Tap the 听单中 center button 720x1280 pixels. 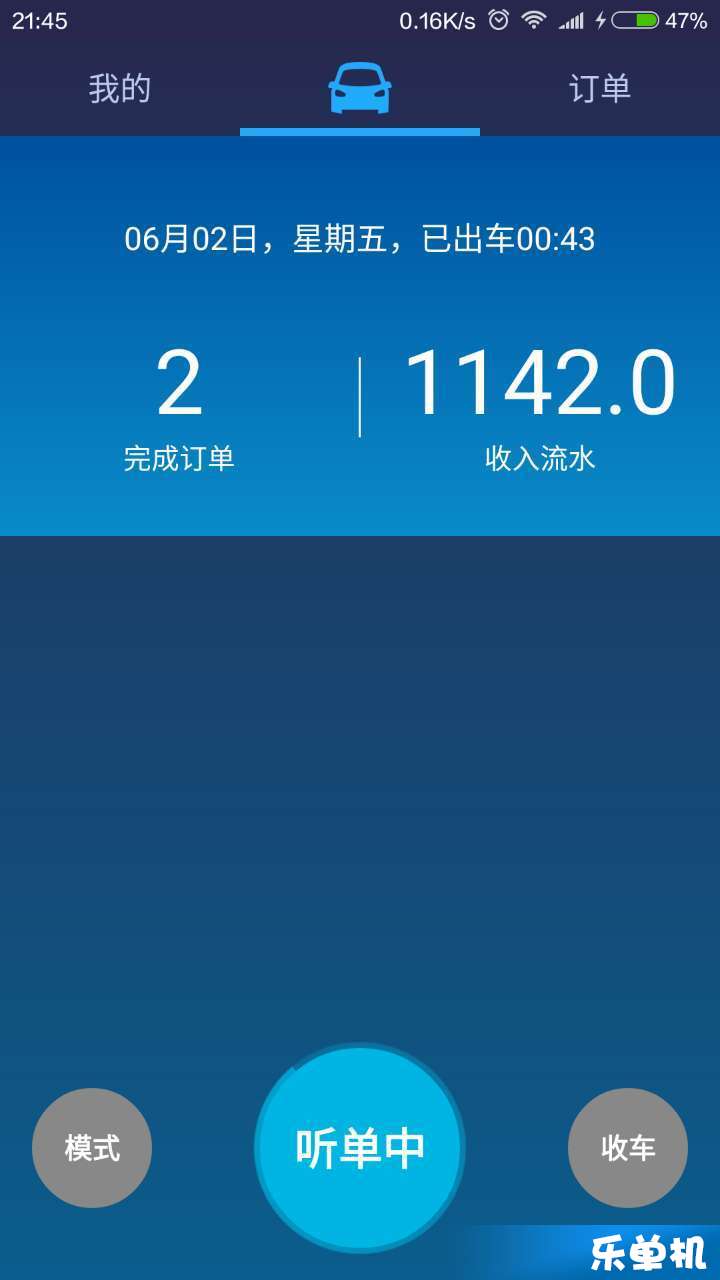360,1148
